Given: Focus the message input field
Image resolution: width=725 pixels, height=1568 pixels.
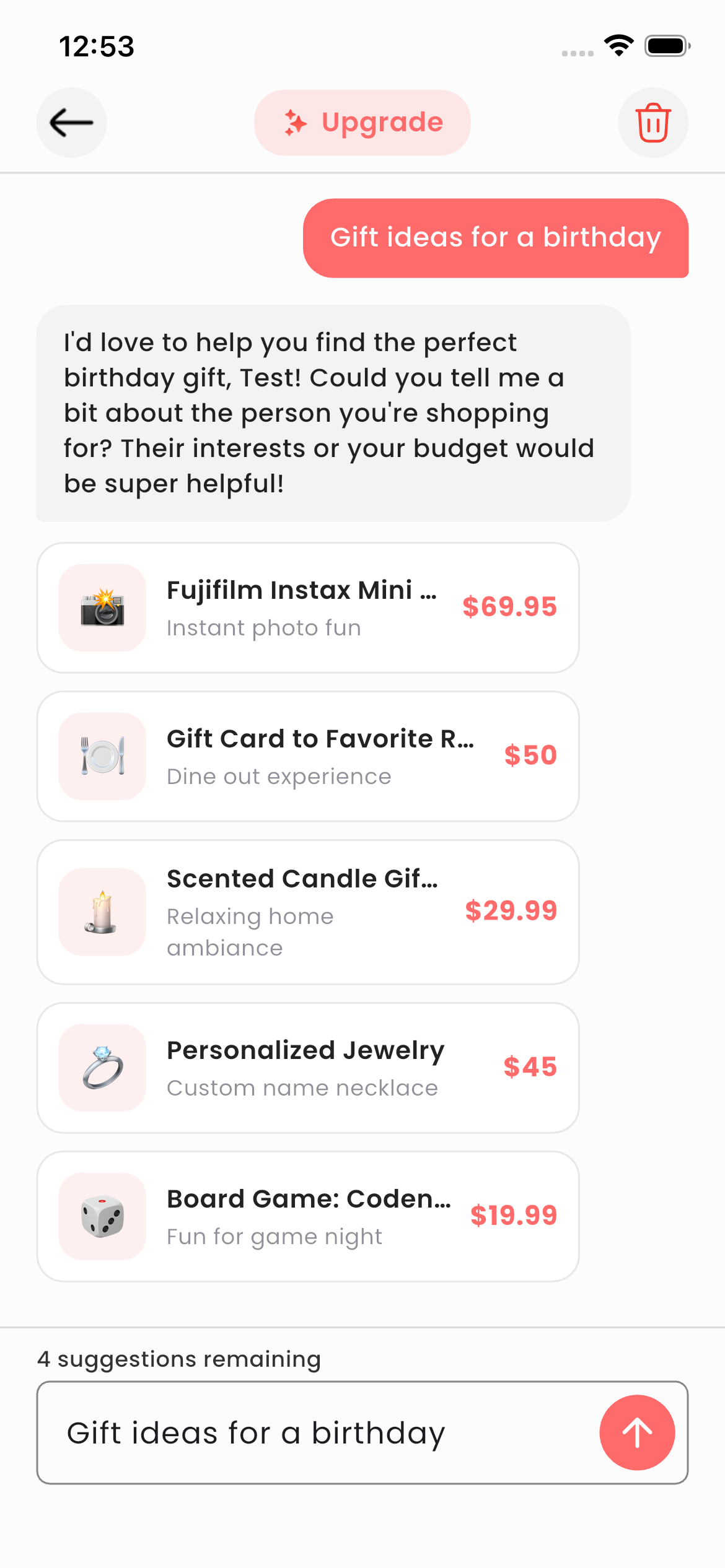Looking at the screenshot, I should tap(310, 1432).
